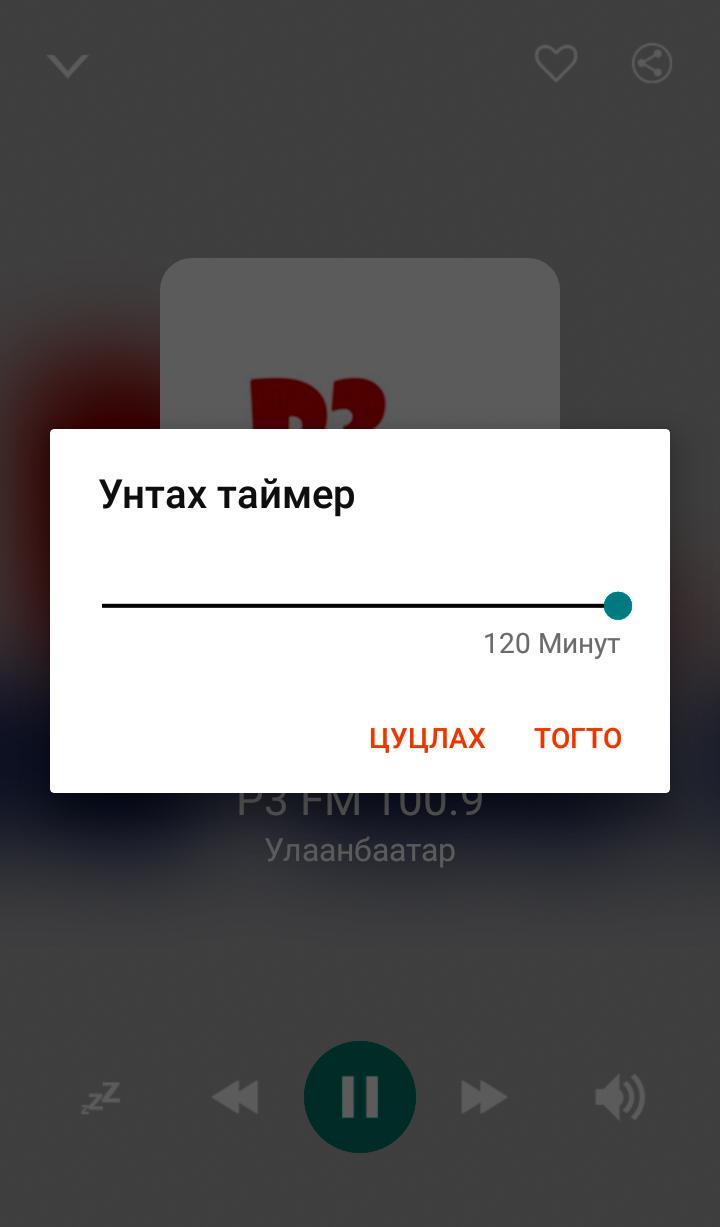This screenshot has height=1227, width=720.
Task: Click the fast-forward icon
Action: 483,1096
